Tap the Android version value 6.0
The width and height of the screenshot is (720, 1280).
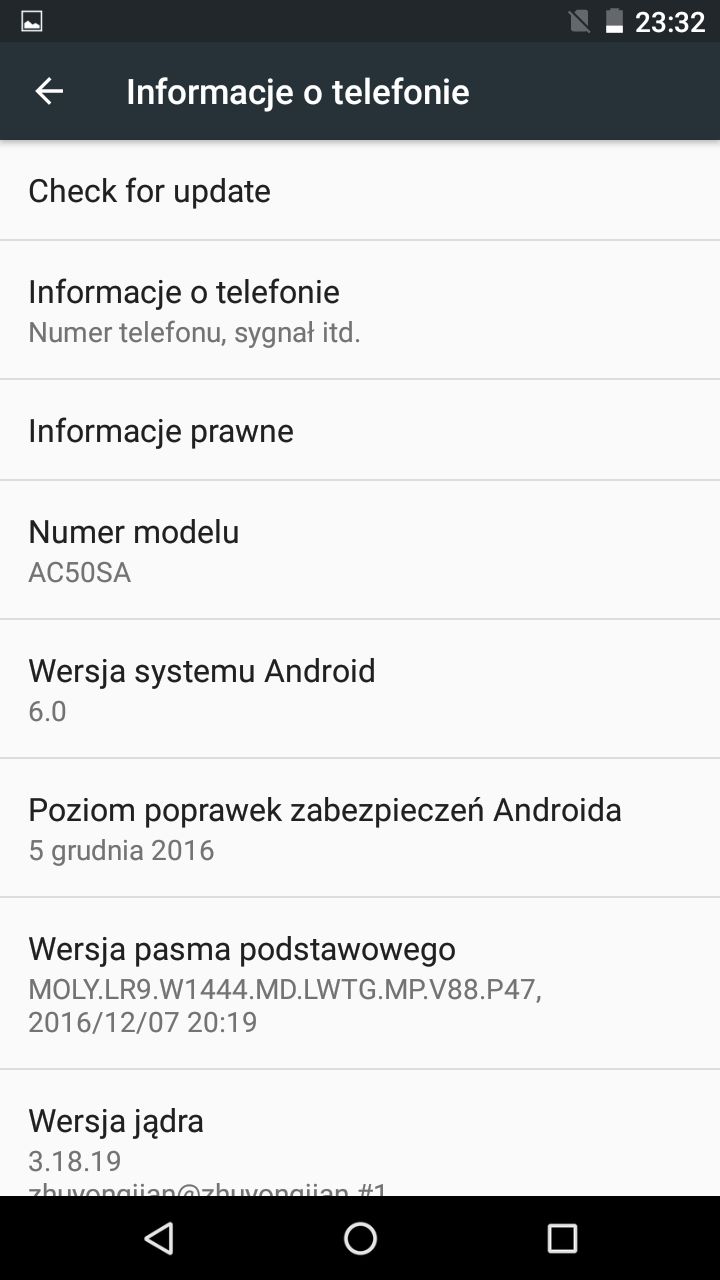[46, 711]
